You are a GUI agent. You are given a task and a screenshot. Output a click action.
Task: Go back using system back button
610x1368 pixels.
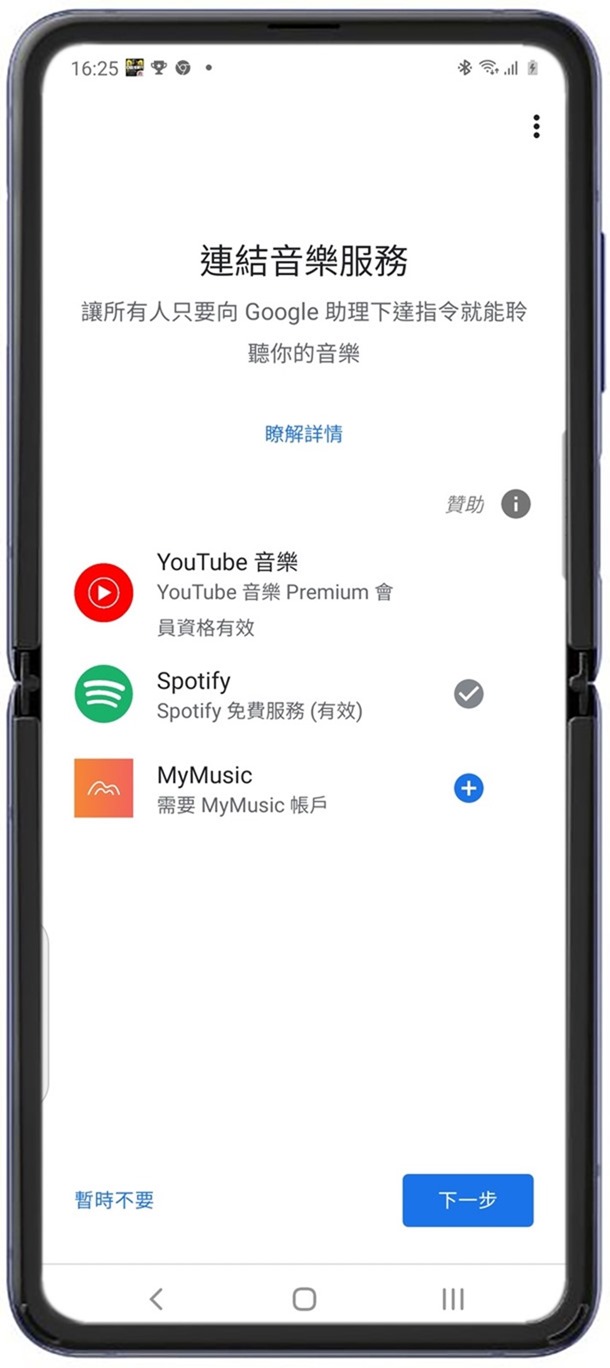pyautogui.click(x=156, y=1298)
